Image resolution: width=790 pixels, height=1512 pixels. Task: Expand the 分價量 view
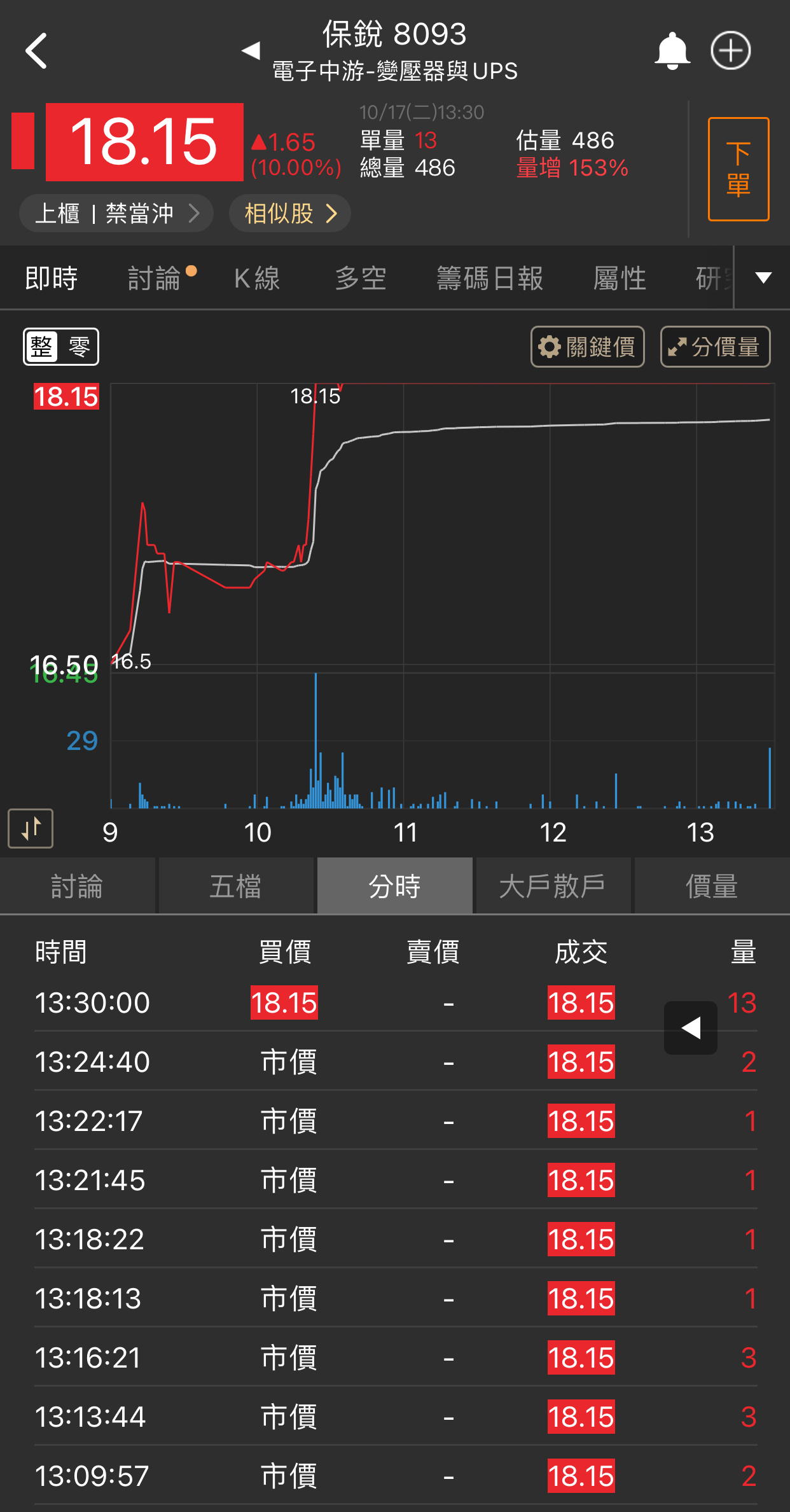[715, 347]
